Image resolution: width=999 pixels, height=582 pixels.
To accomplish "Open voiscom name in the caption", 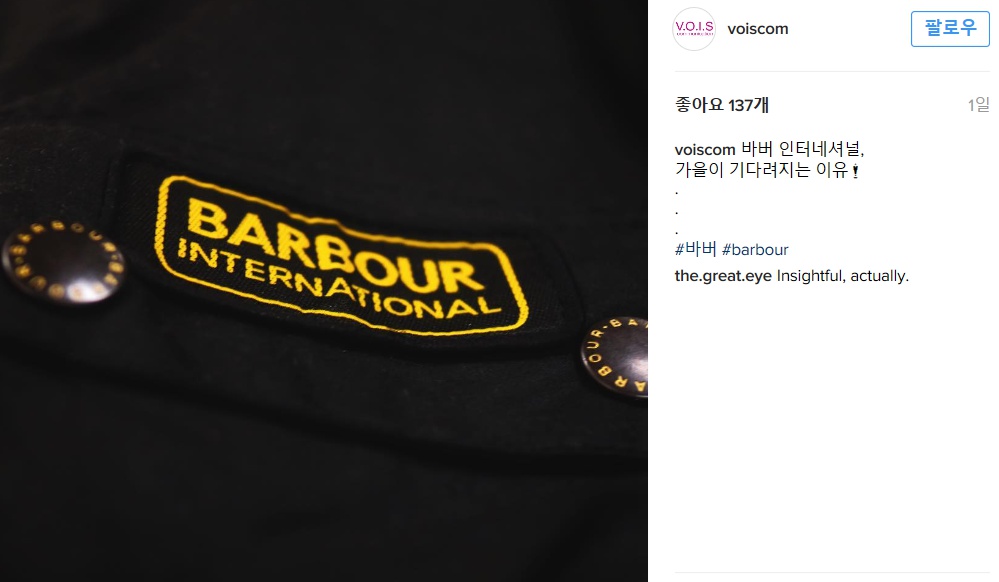I will click(x=705, y=150).
